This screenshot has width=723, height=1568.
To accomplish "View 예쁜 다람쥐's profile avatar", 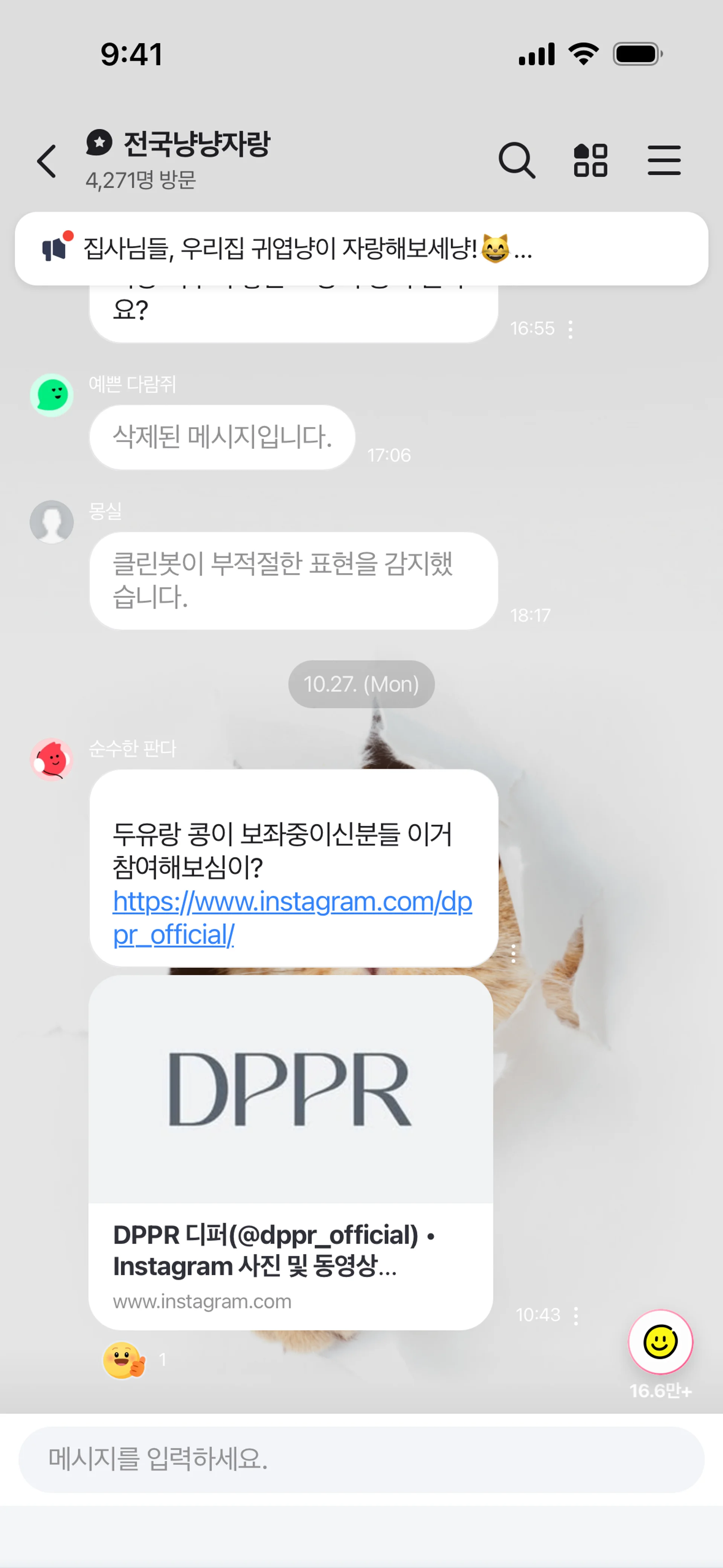I will 52,395.
